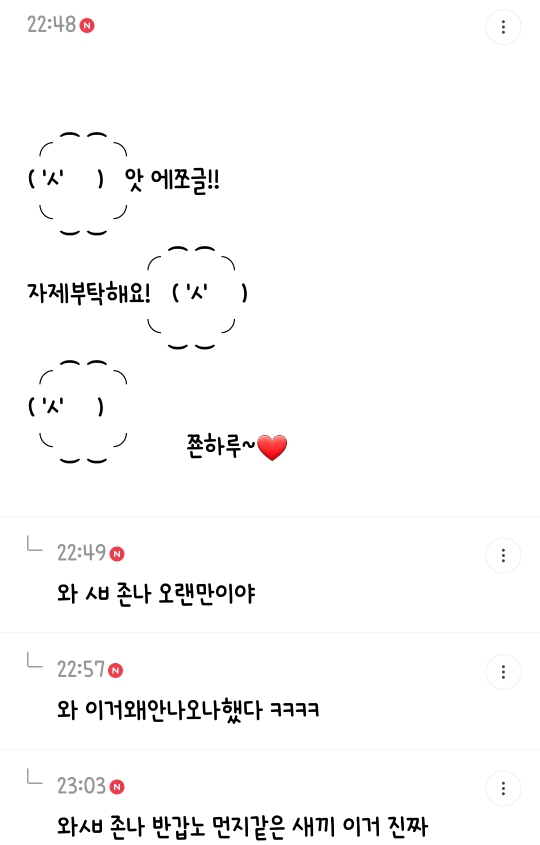This screenshot has height=845, width=540.
Task: Open options for the 22:48 comment
Action: pyautogui.click(x=503, y=27)
